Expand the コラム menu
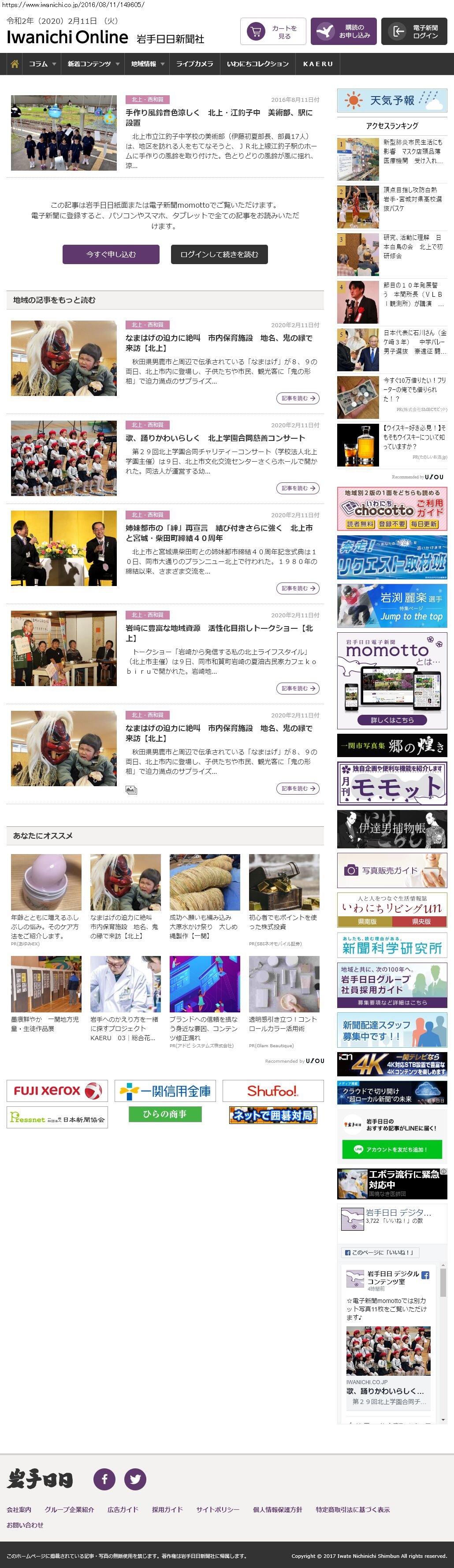This screenshot has width=454, height=1568. (42, 64)
